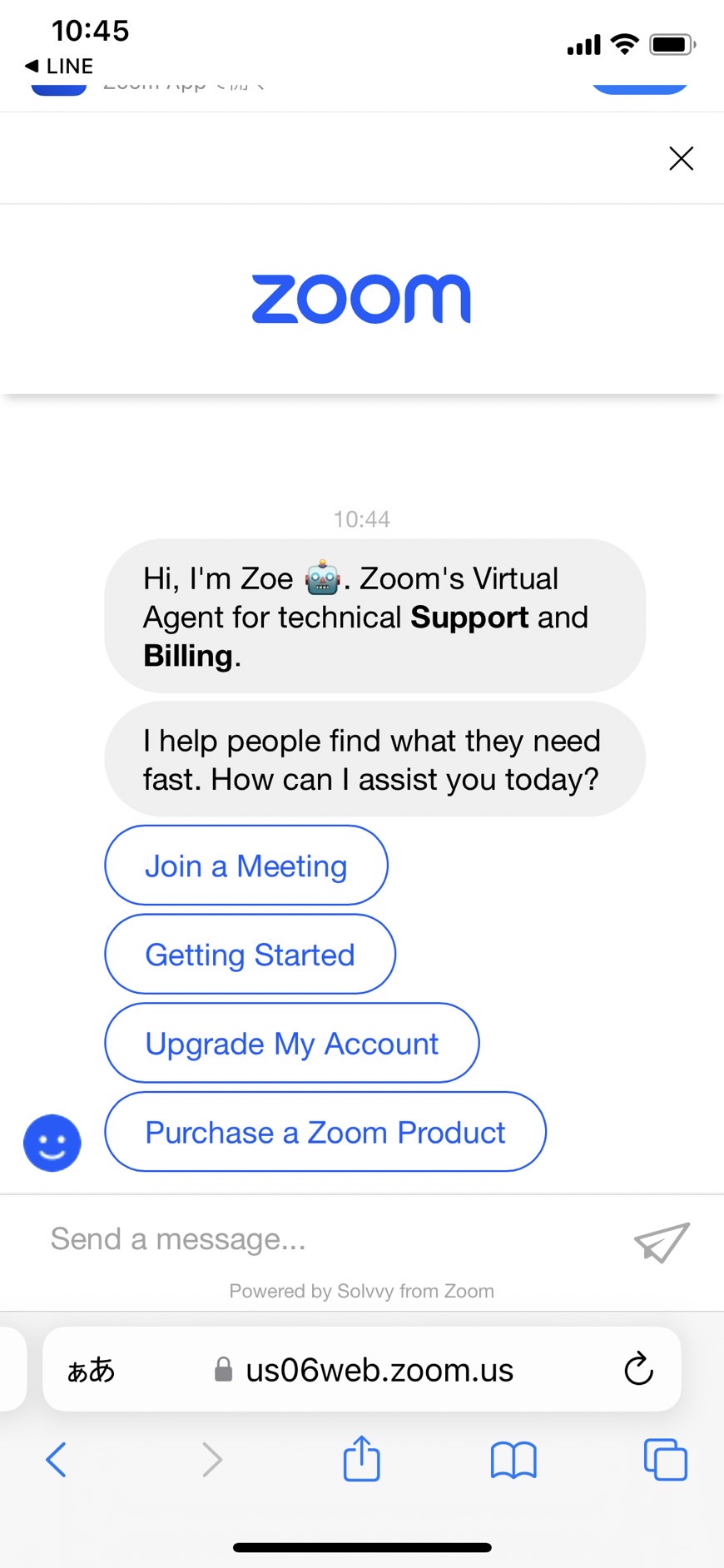
Task: Tap the us06web.zoom.us address bar
Action: [363, 1370]
